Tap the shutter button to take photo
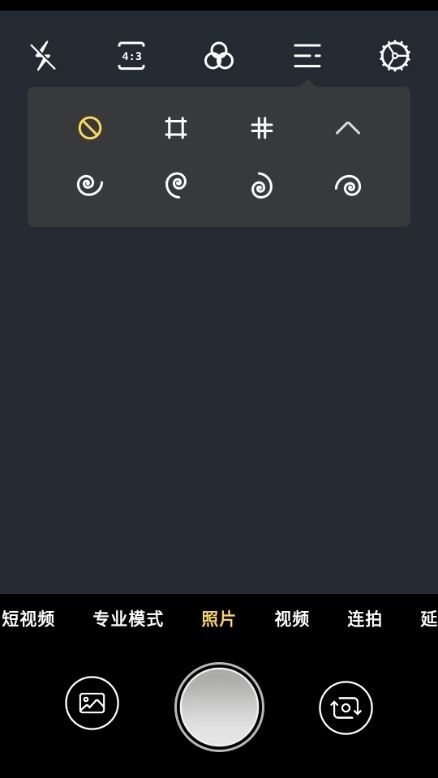Image resolution: width=438 pixels, height=778 pixels. (x=219, y=707)
